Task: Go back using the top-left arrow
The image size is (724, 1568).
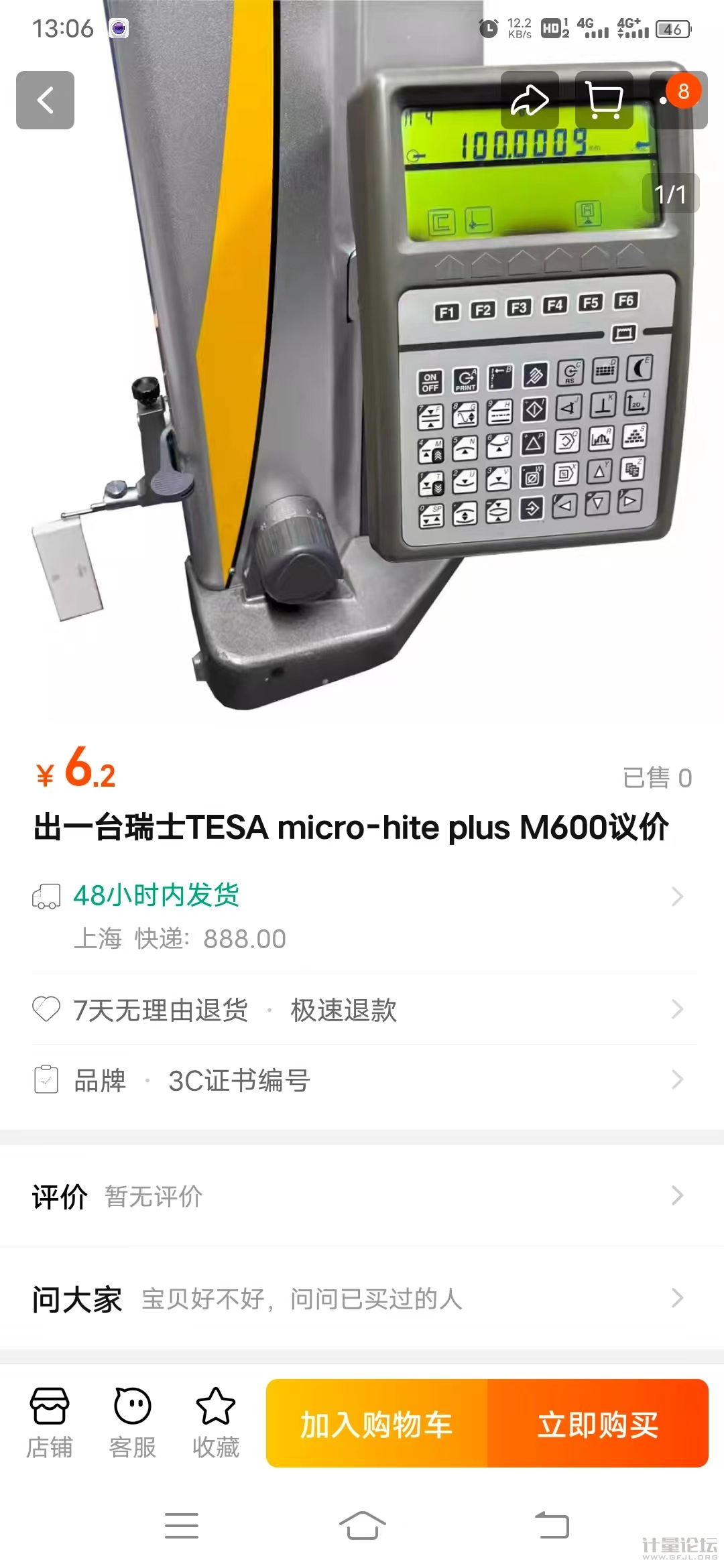Action: click(x=45, y=101)
